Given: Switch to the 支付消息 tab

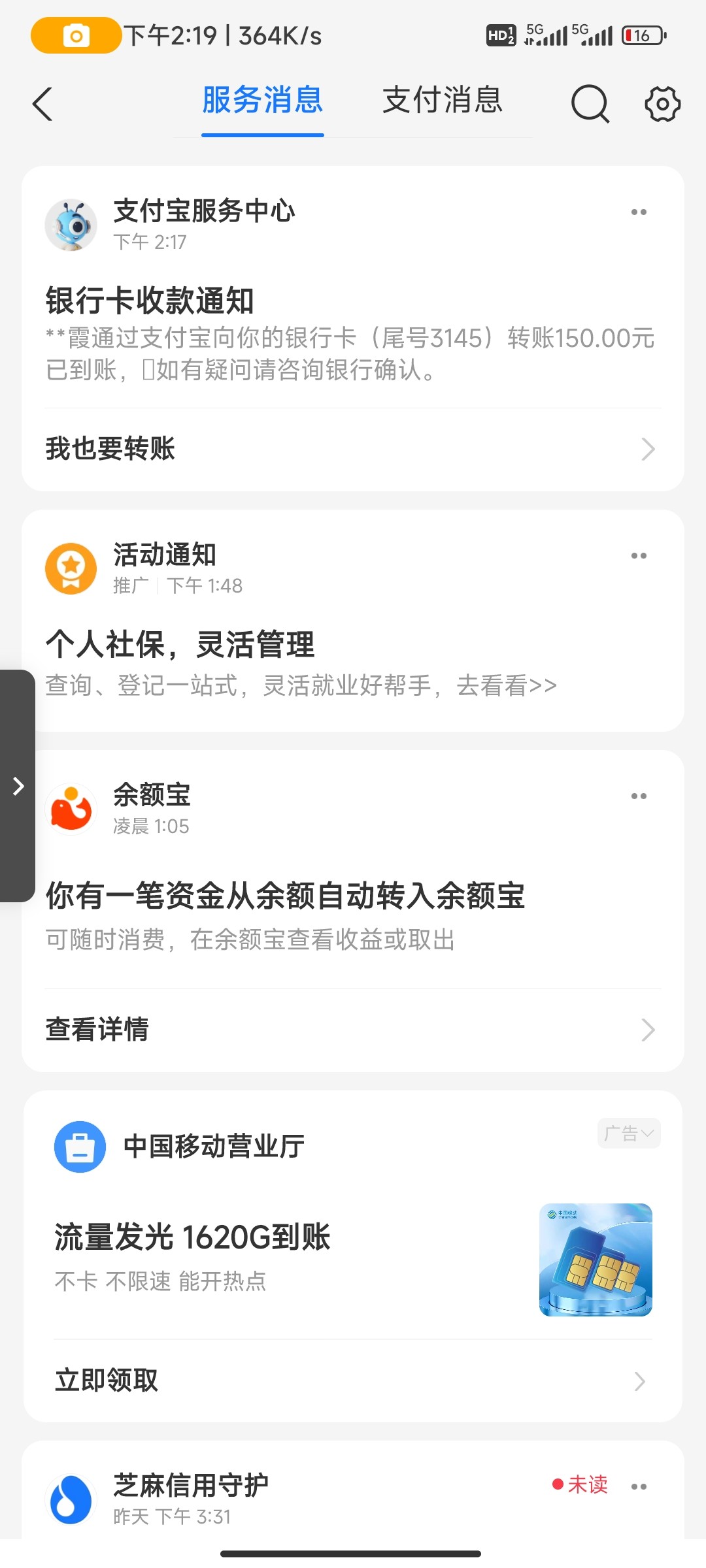Looking at the screenshot, I should click(442, 101).
